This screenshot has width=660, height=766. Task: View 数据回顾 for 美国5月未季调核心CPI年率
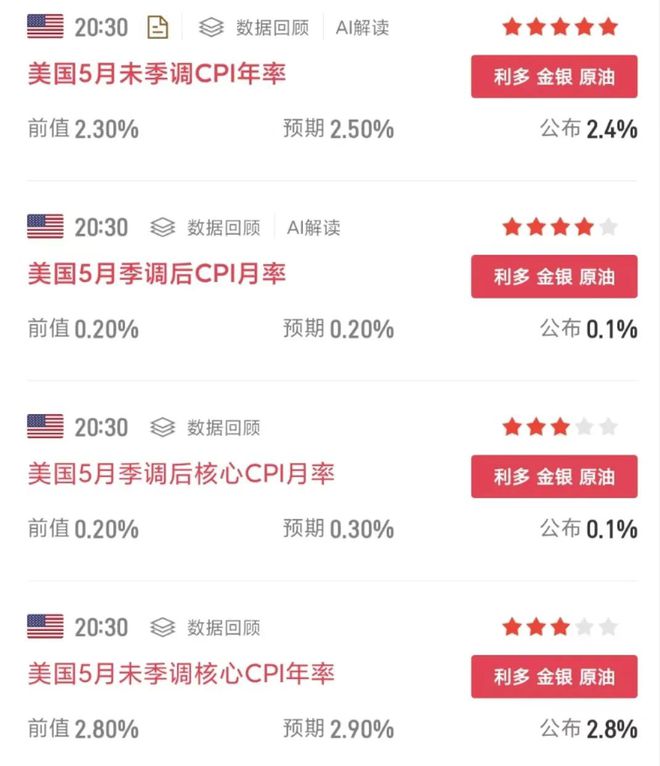coord(205,627)
